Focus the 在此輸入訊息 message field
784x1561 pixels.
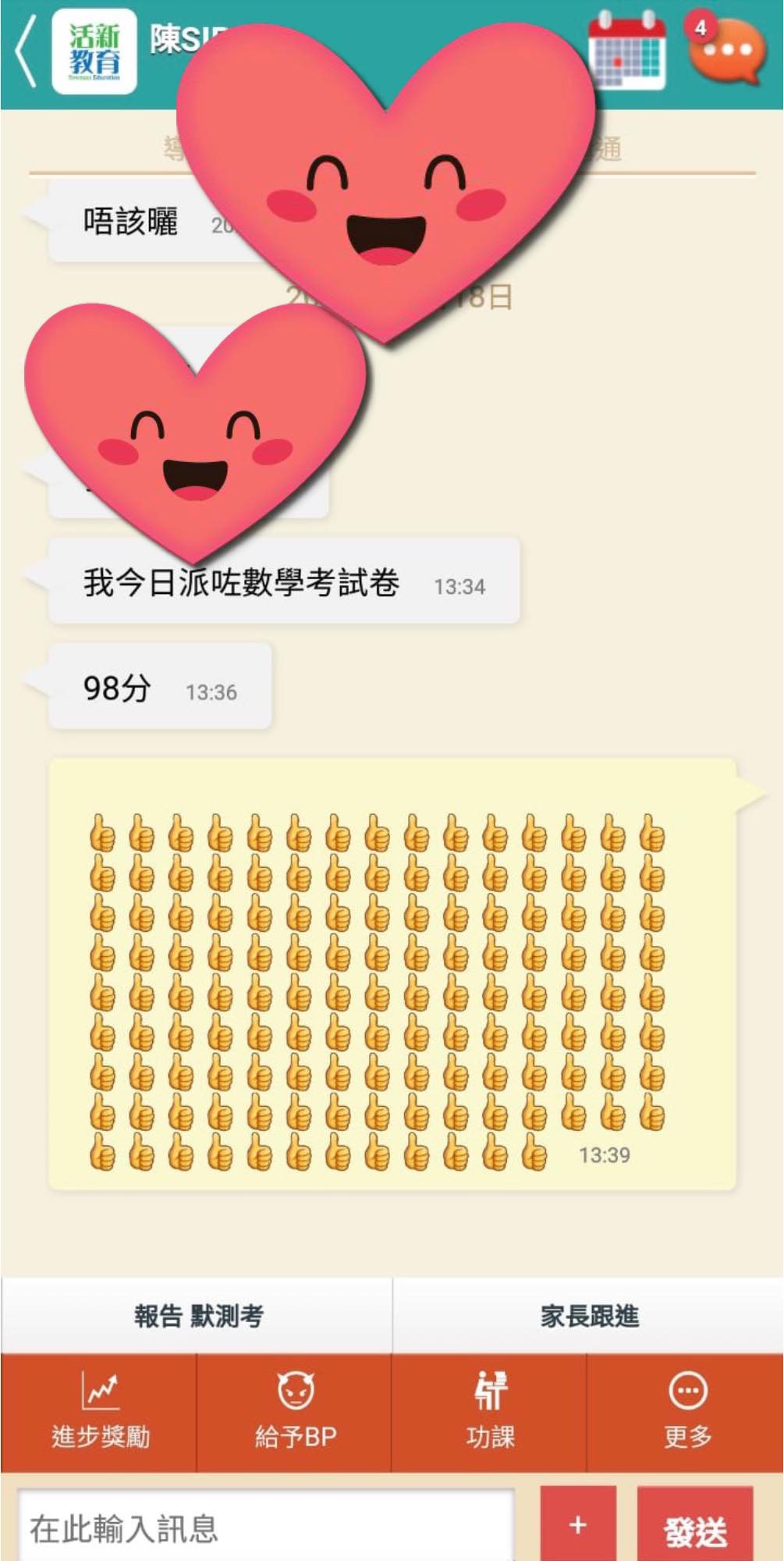[265, 1527]
